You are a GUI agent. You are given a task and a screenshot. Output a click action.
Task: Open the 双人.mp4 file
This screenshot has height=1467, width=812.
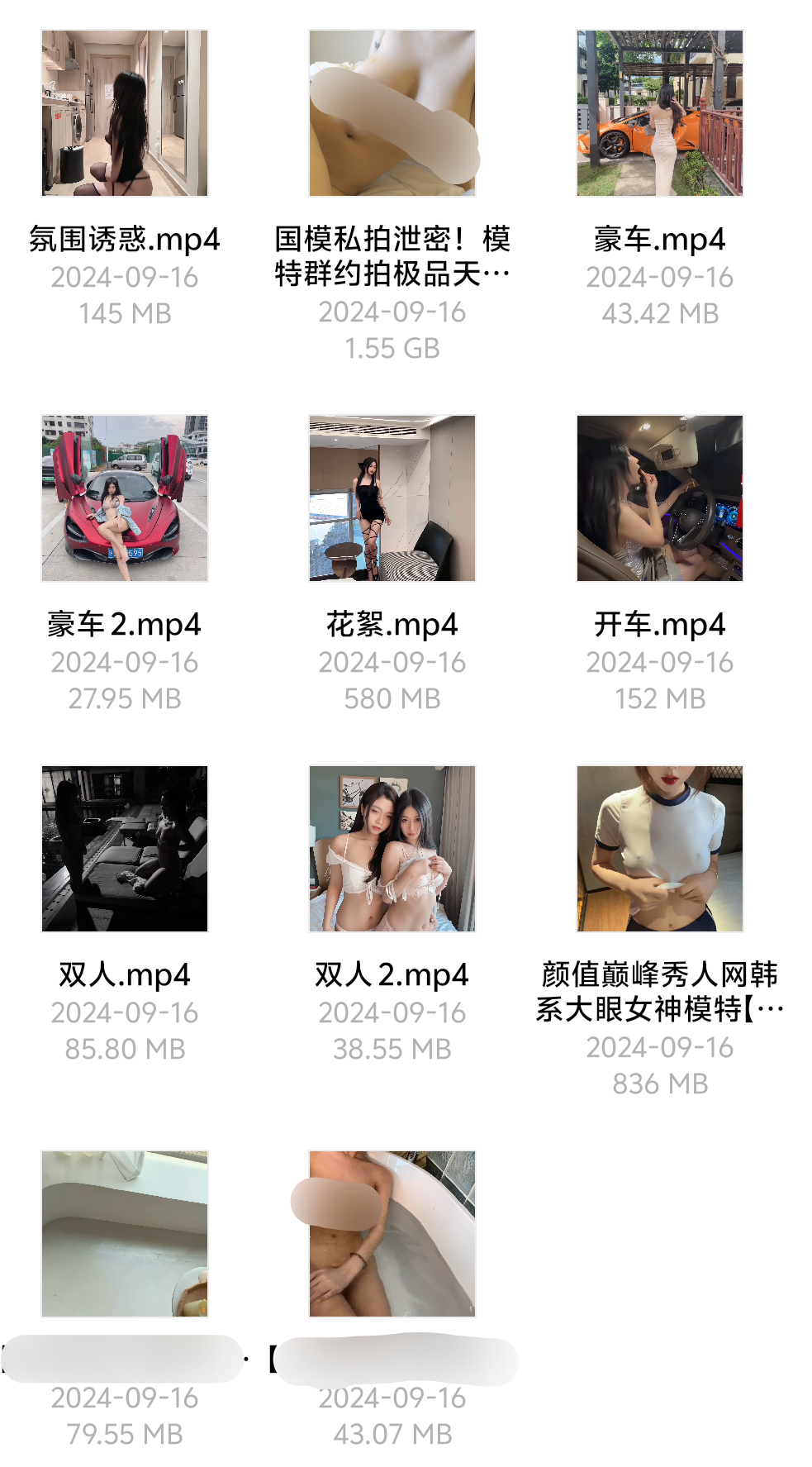(x=125, y=849)
